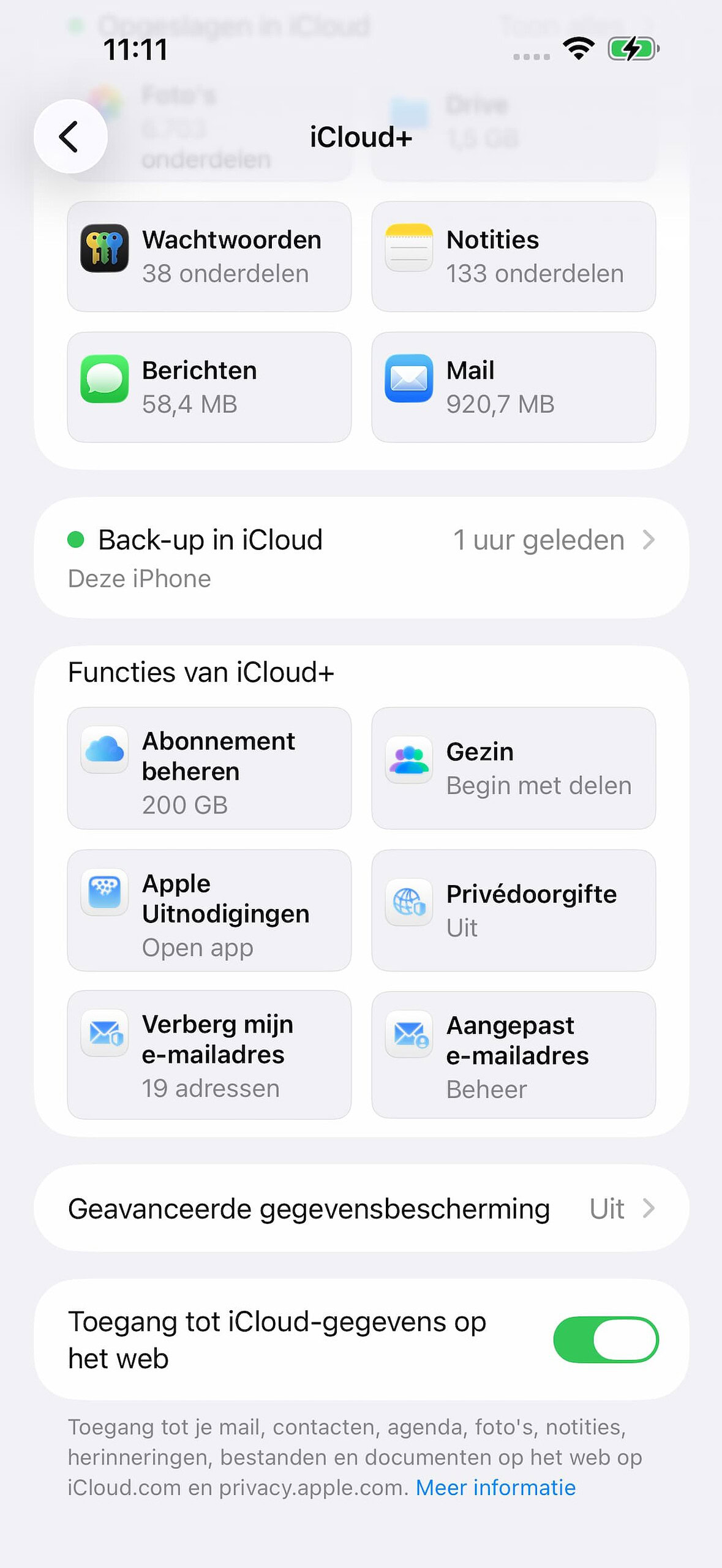Disable Toegang tot iCloud-gegevens op het web
This screenshot has width=722, height=1568.
(x=605, y=1340)
